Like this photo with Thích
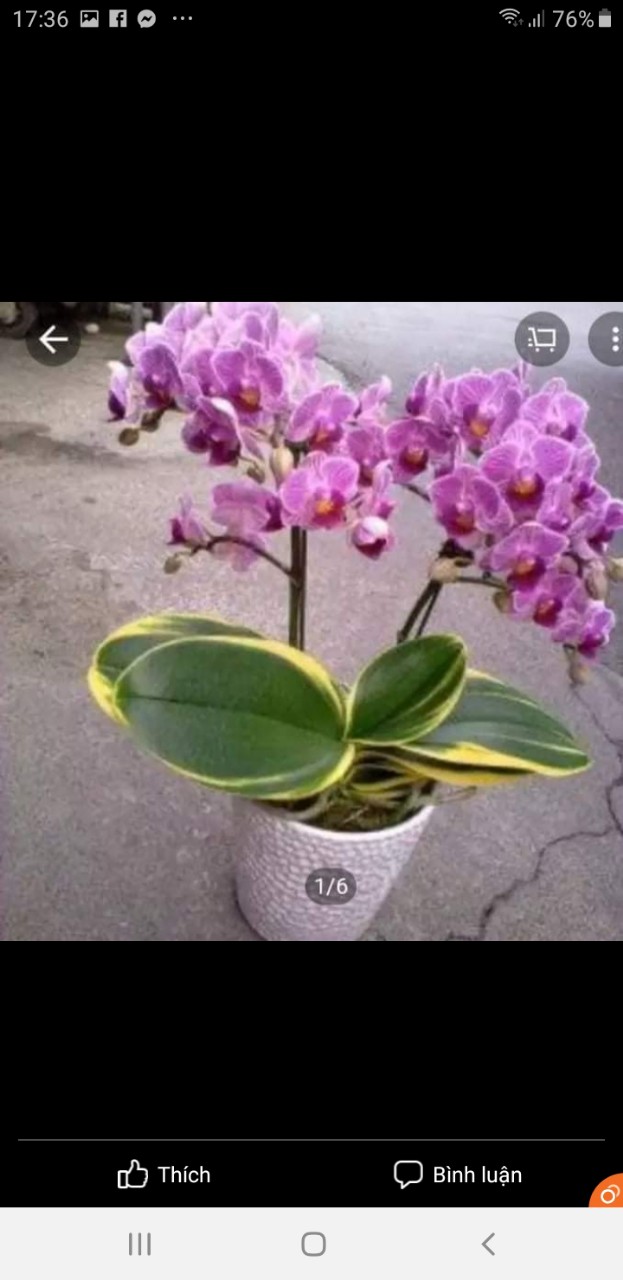The width and height of the screenshot is (623, 1280). 165,1174
